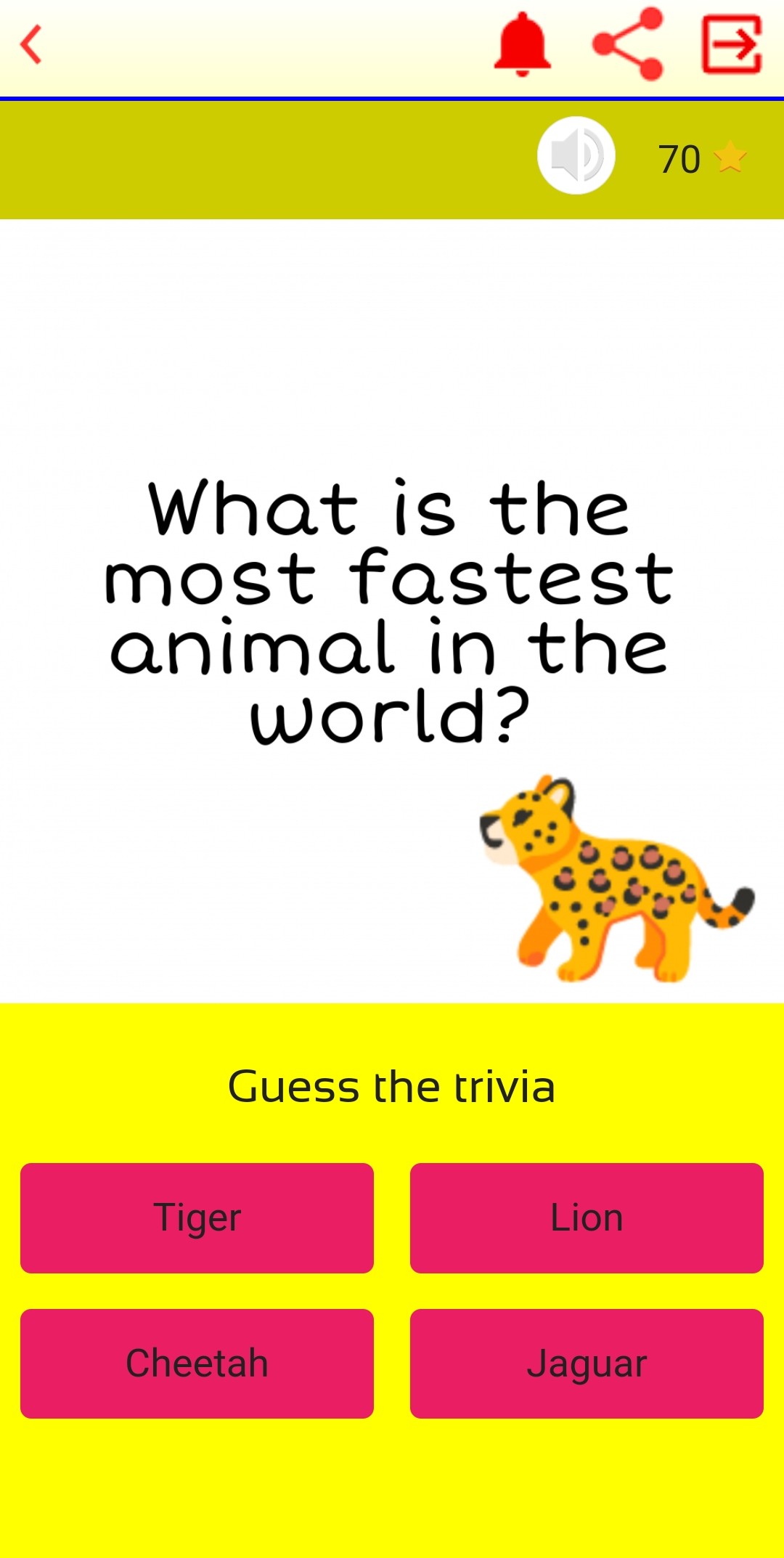Screen dimensions: 784x1558
Task: Answer with Jaguar
Action: click(587, 1363)
